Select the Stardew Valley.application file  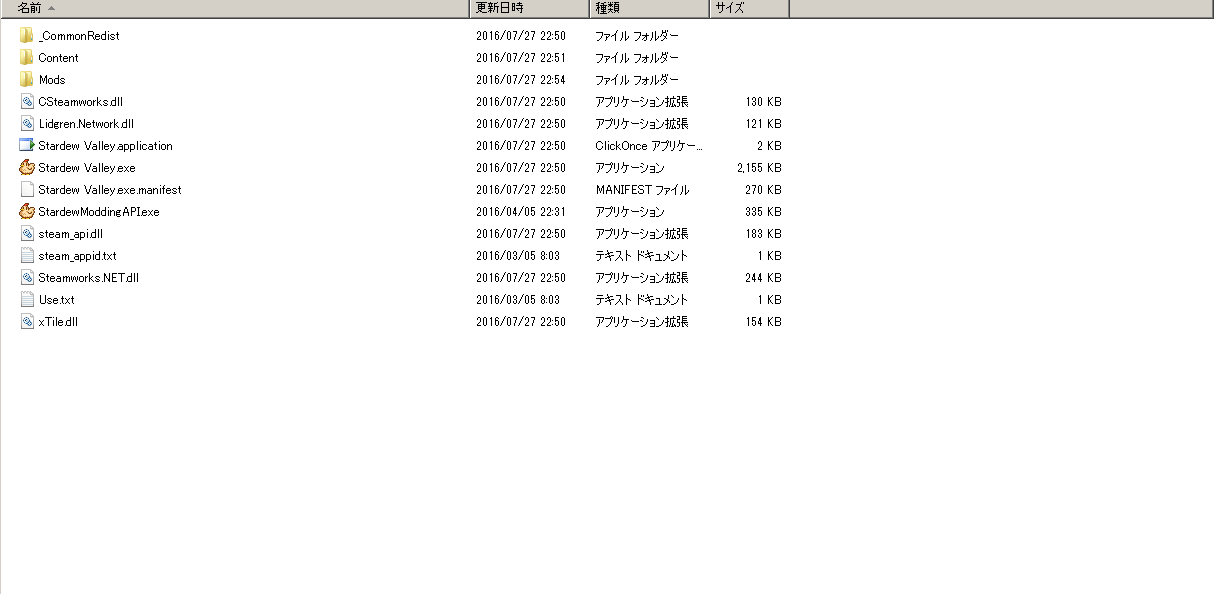pyautogui.click(x=105, y=146)
